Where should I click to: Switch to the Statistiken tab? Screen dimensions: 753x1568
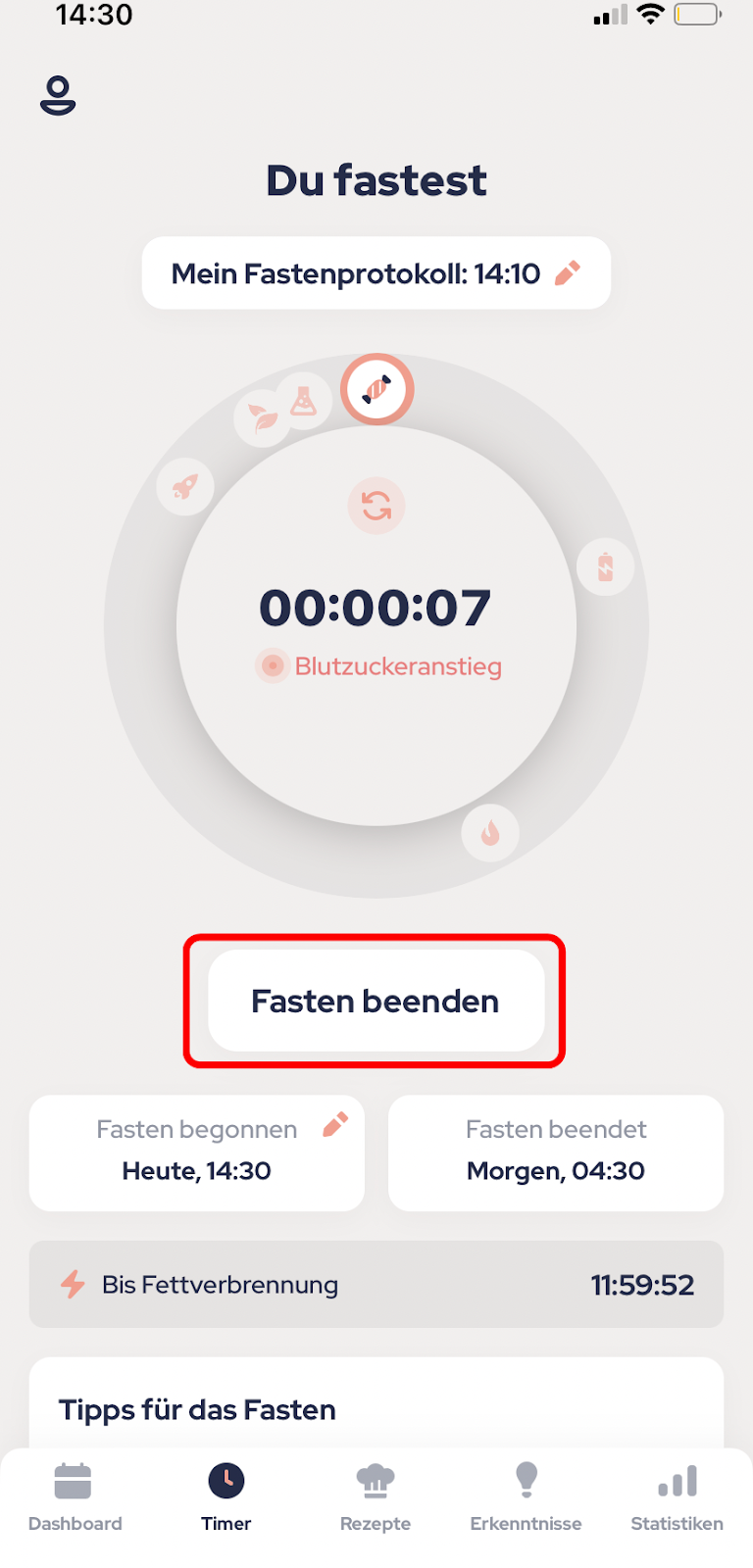678,1496
